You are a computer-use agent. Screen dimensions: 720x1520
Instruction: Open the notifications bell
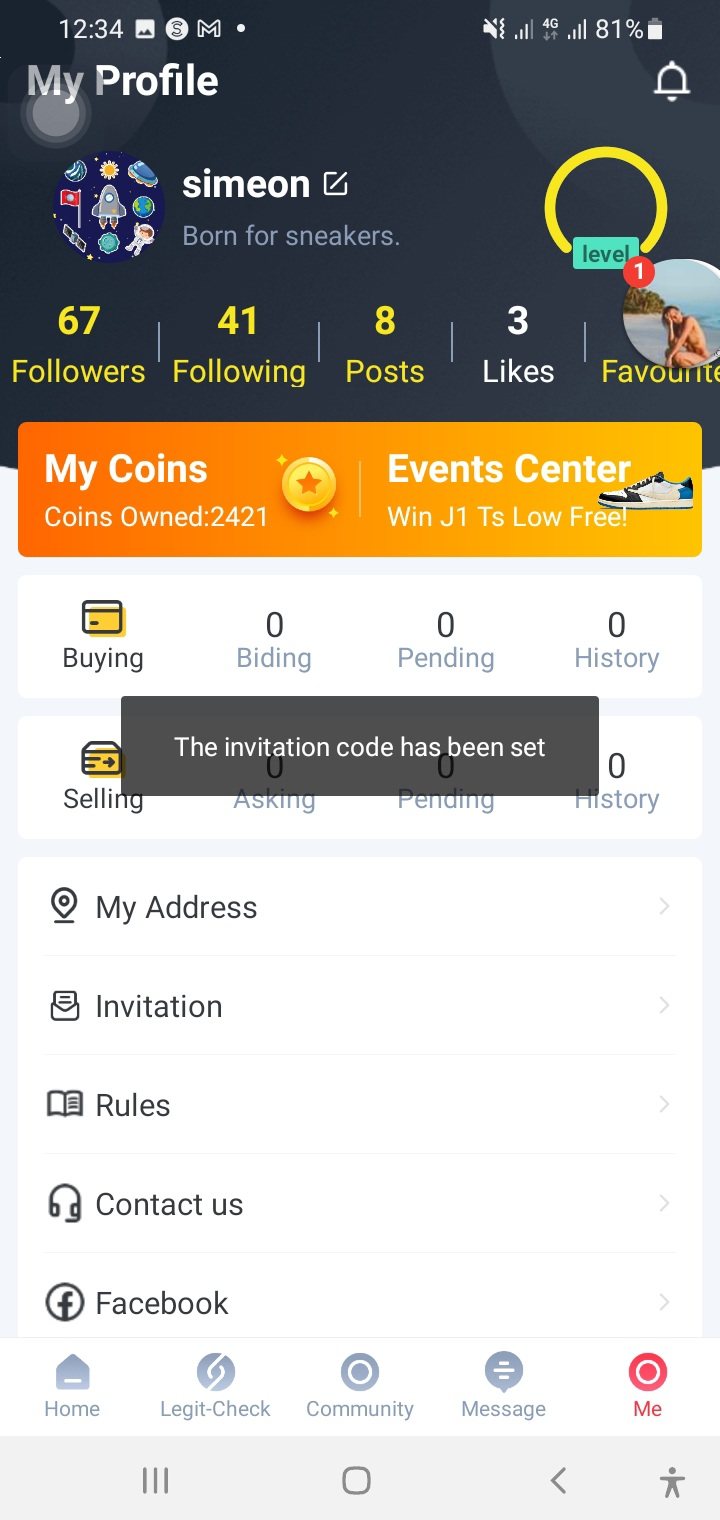pos(671,82)
